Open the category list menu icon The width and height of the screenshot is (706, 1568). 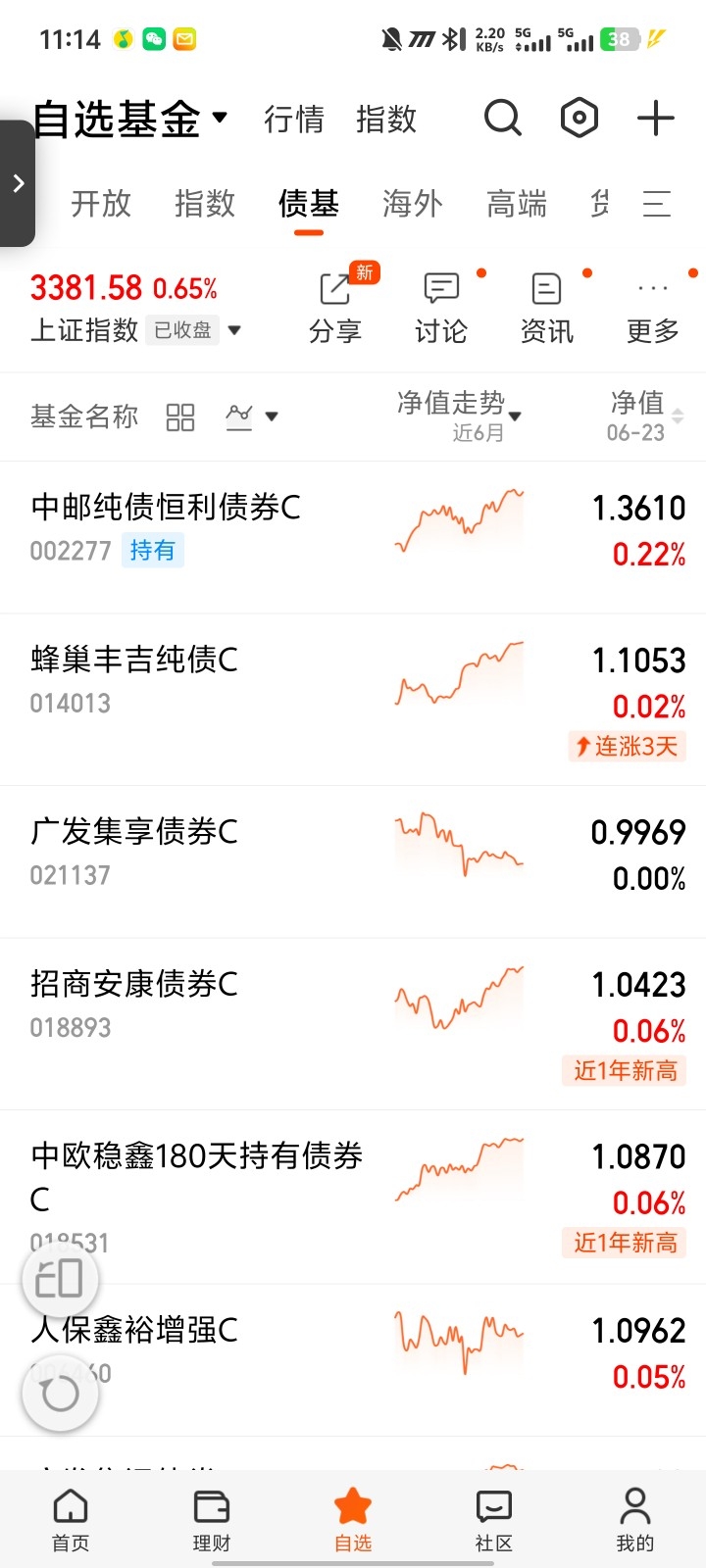pyautogui.click(x=656, y=204)
